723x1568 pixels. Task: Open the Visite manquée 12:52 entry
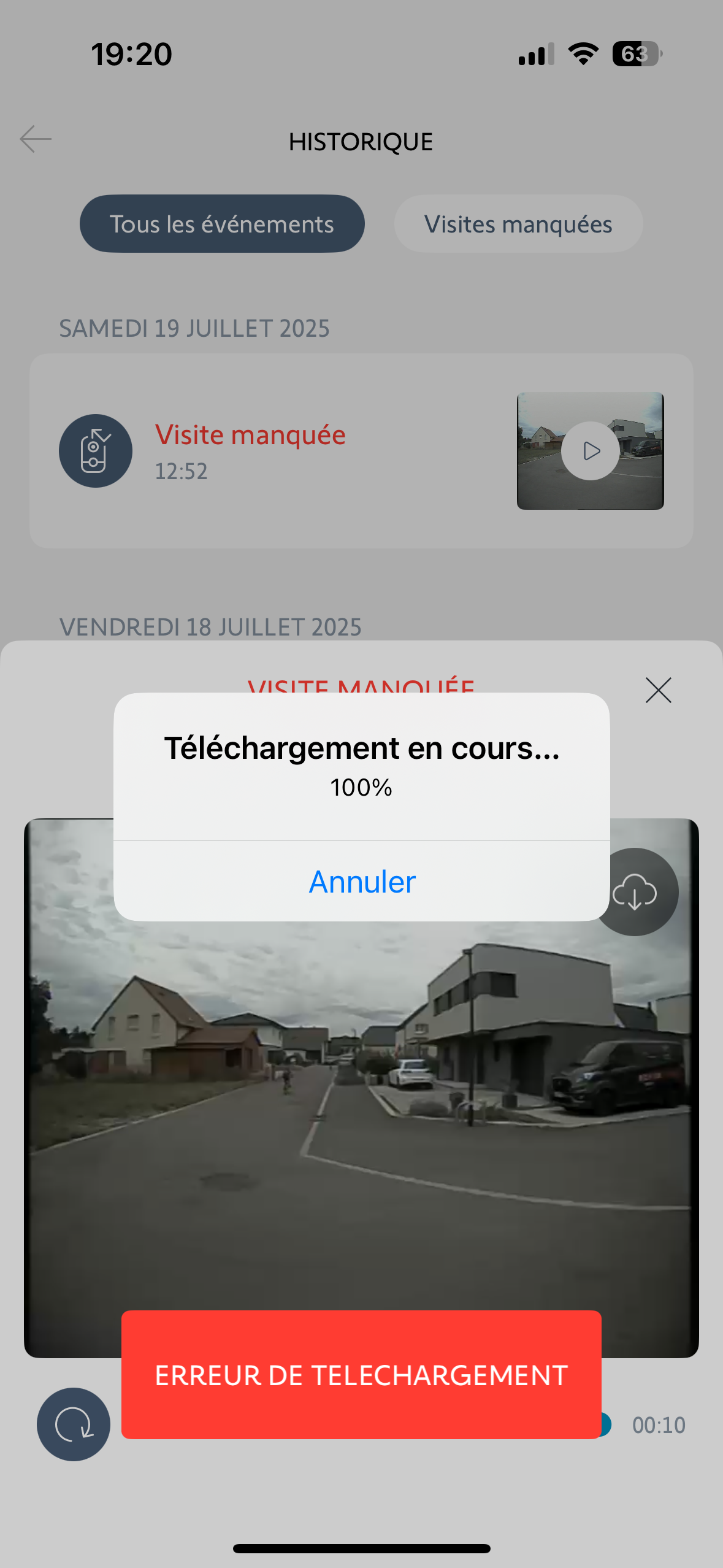pyautogui.click(x=250, y=451)
